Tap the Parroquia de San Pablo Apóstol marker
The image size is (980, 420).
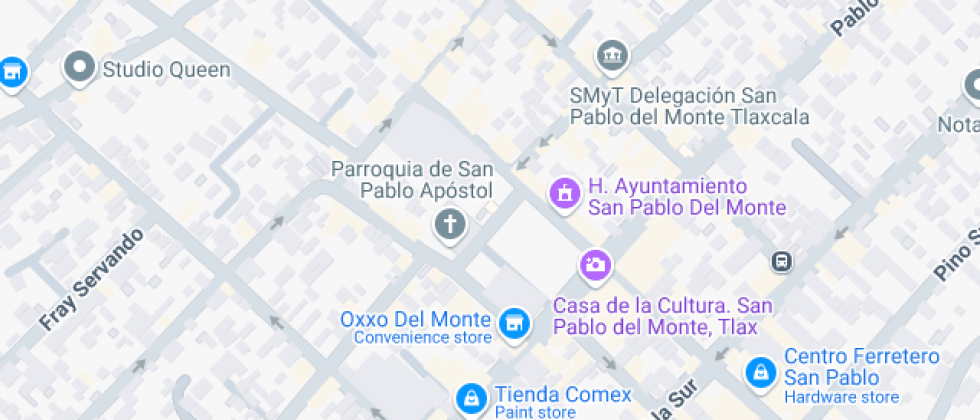coord(450,224)
